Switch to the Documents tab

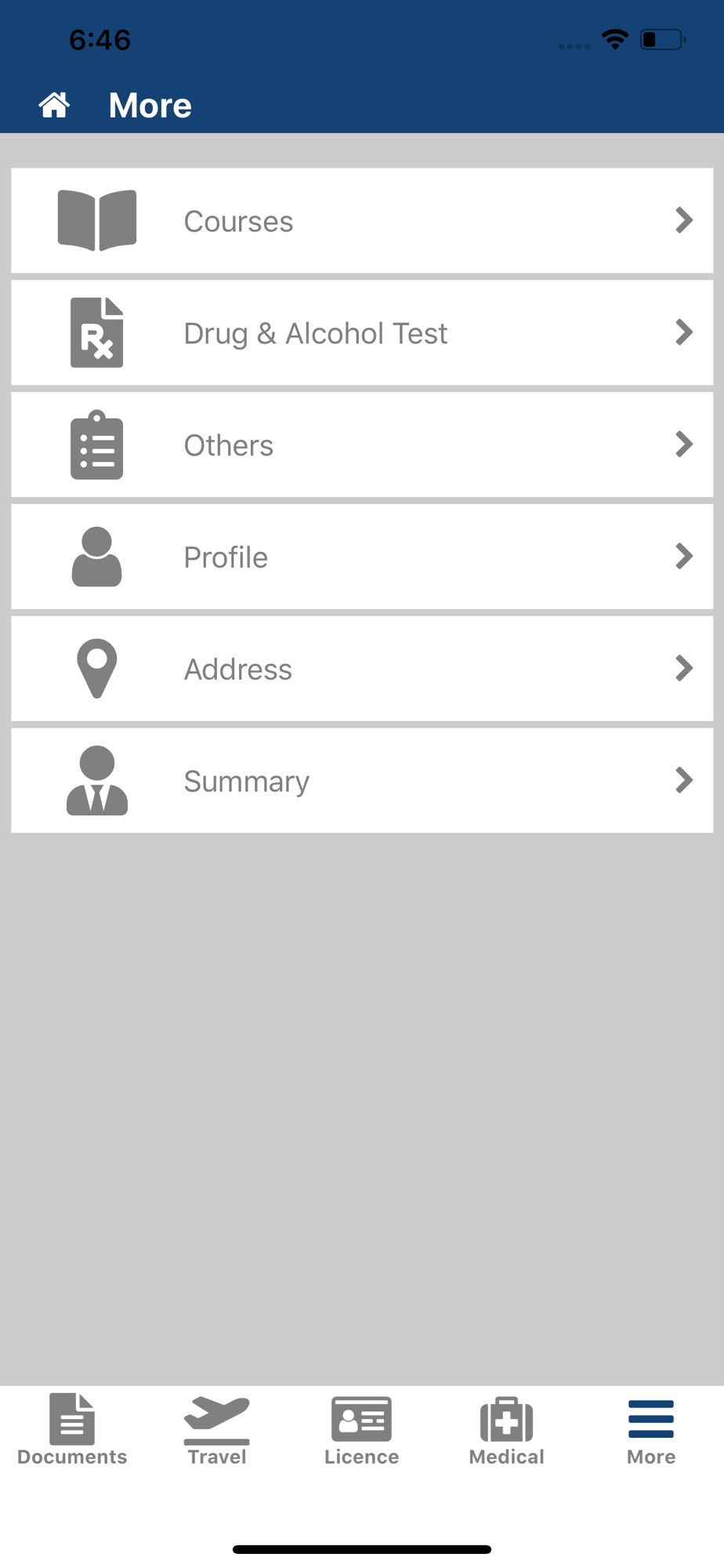coord(72,1430)
